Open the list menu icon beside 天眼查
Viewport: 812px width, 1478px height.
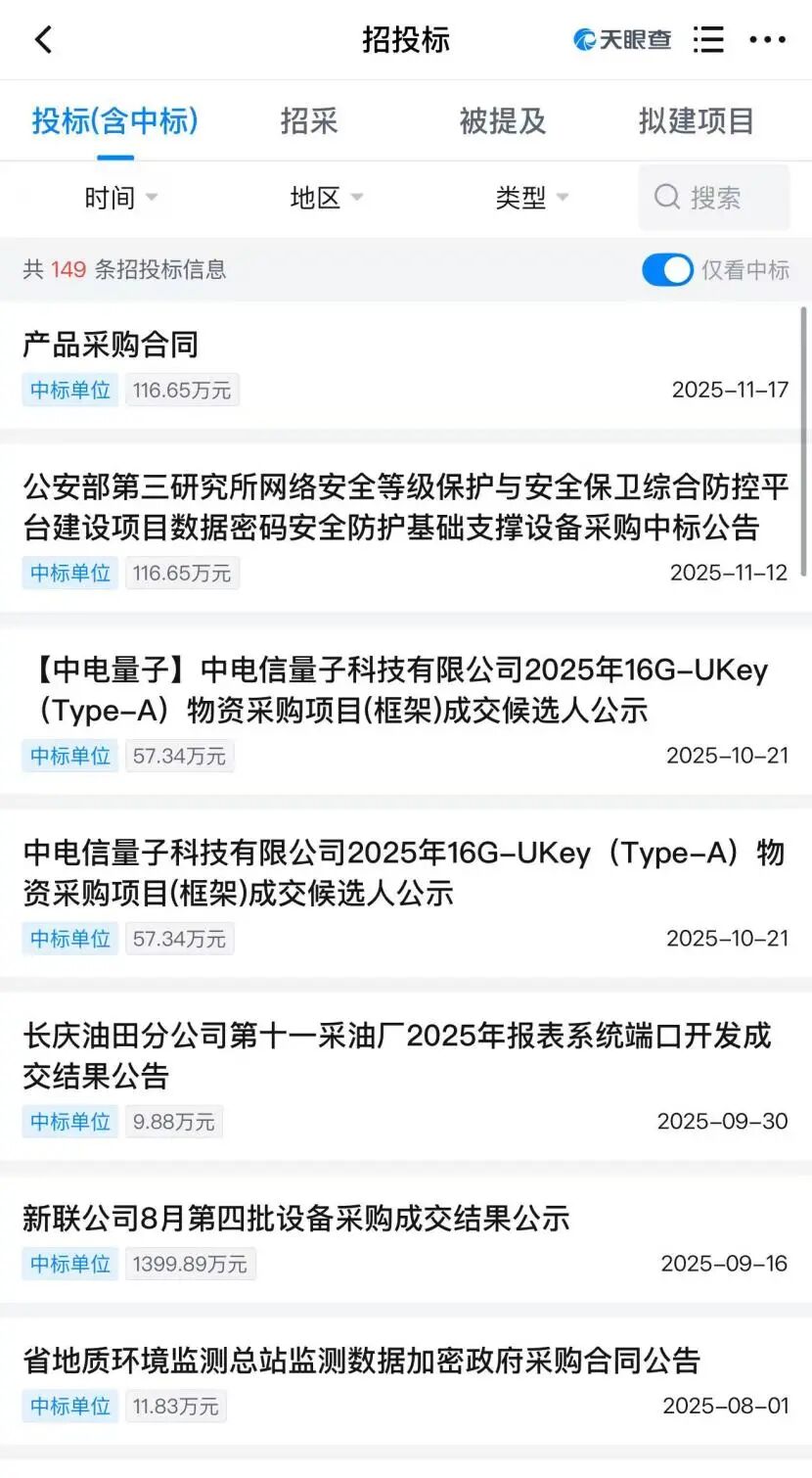pyautogui.click(x=707, y=40)
